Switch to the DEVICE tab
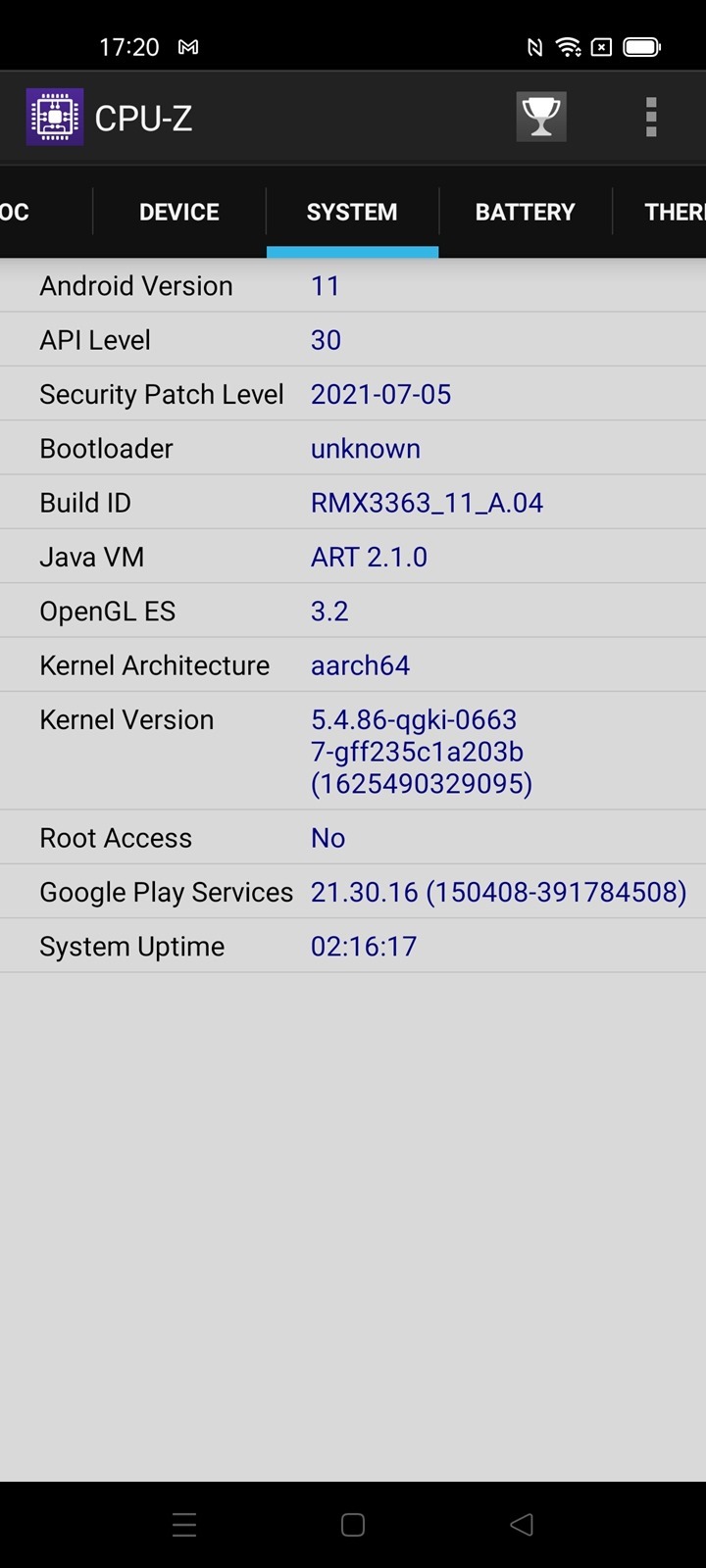Screen dimensions: 706x1568 pyautogui.click(x=179, y=212)
